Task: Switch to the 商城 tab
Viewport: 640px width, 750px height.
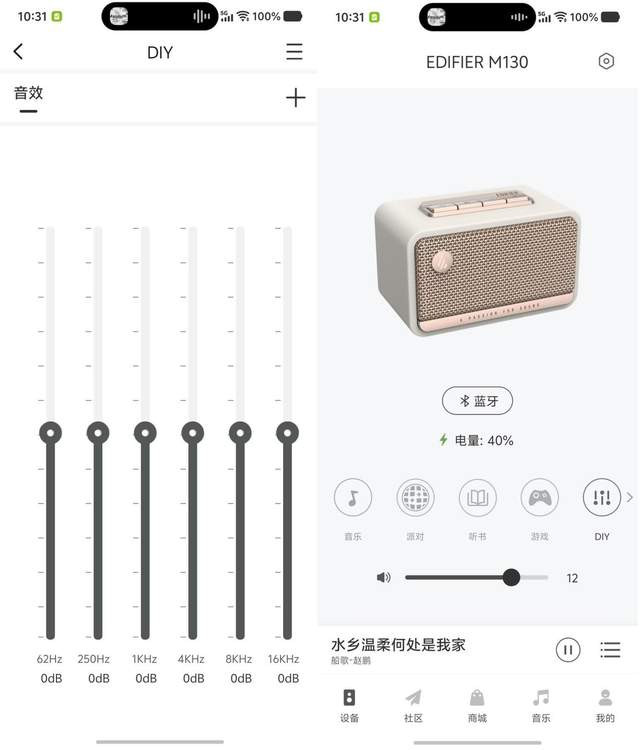Action: click(477, 705)
